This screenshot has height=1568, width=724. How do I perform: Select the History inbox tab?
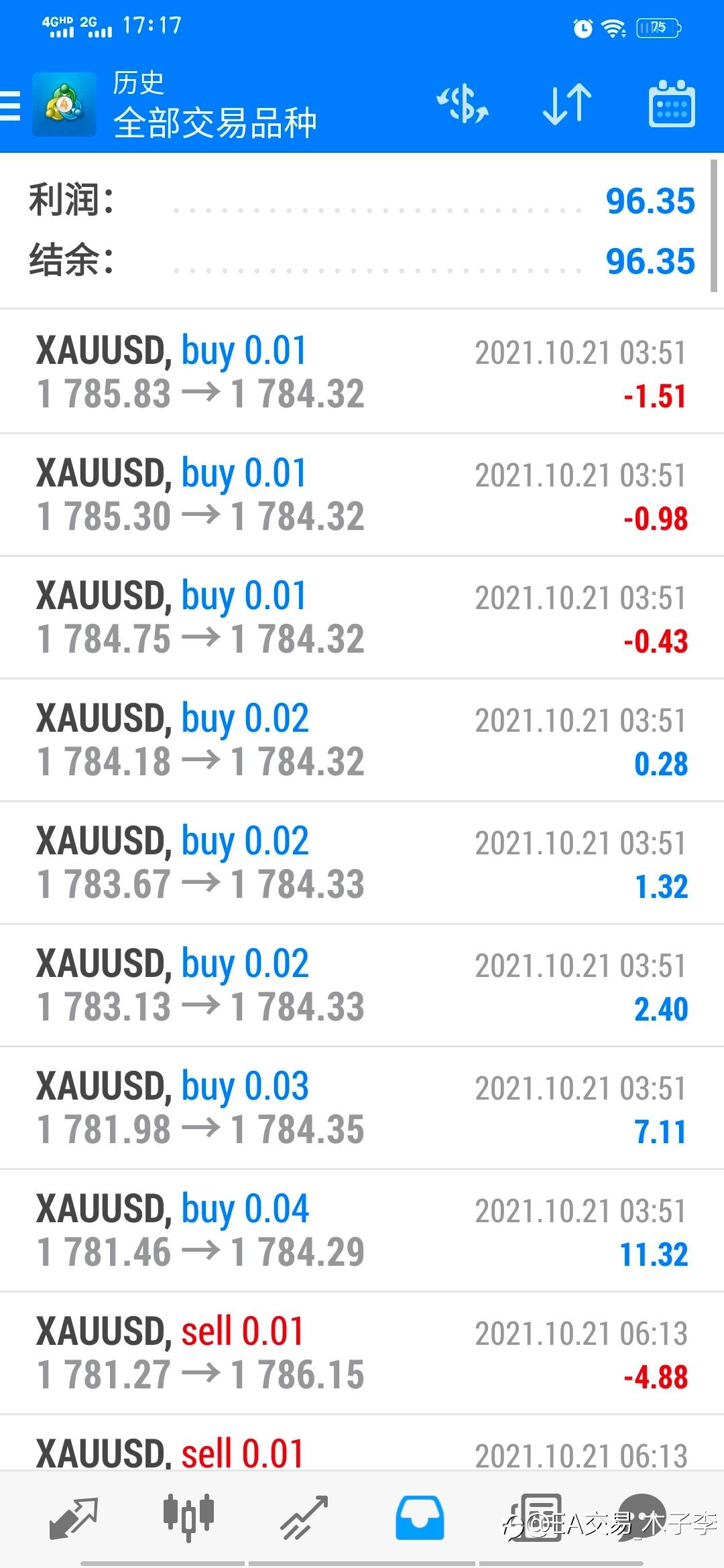coord(420,1518)
